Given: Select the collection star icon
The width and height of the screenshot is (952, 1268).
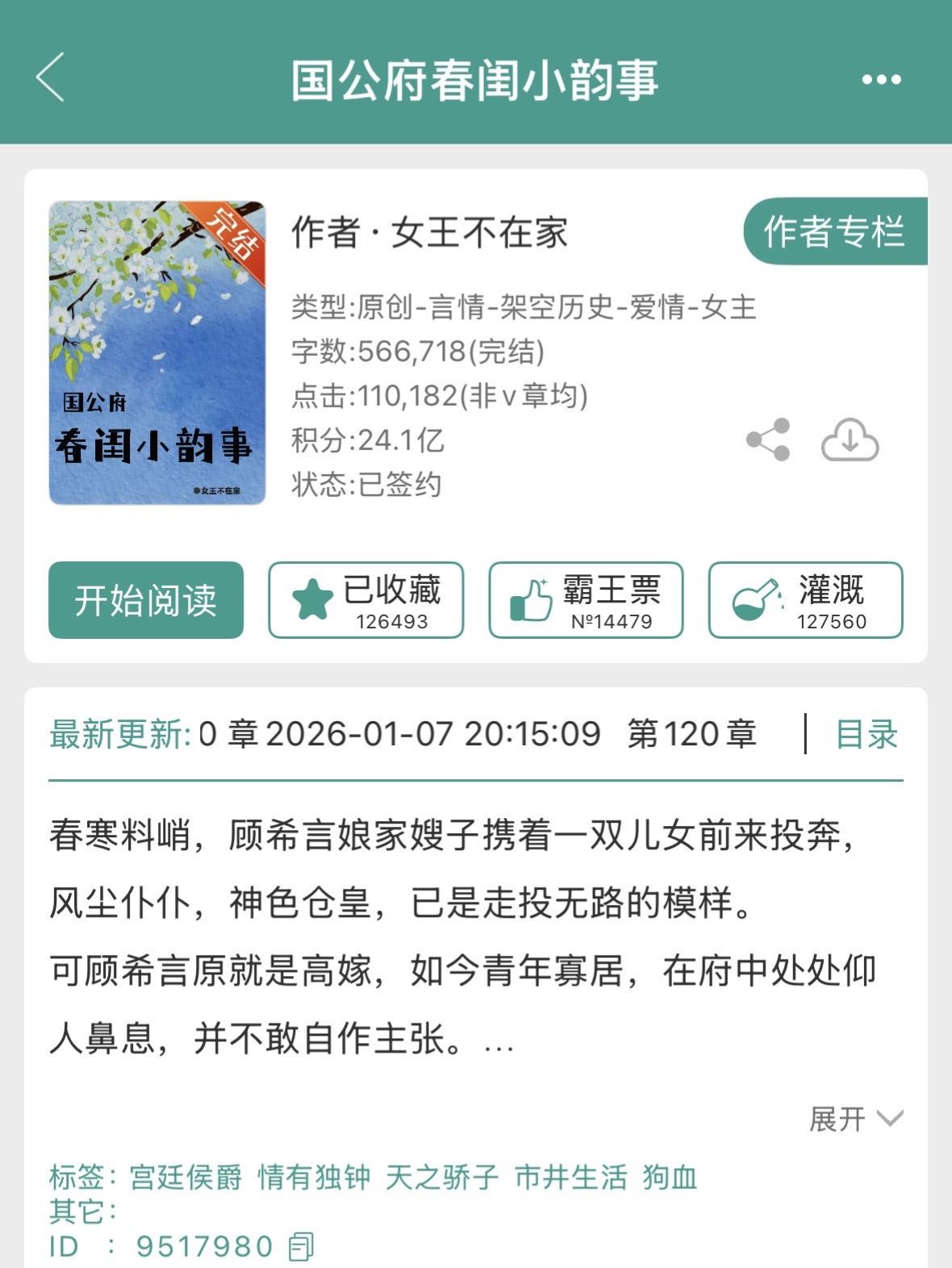Looking at the screenshot, I should click(313, 595).
